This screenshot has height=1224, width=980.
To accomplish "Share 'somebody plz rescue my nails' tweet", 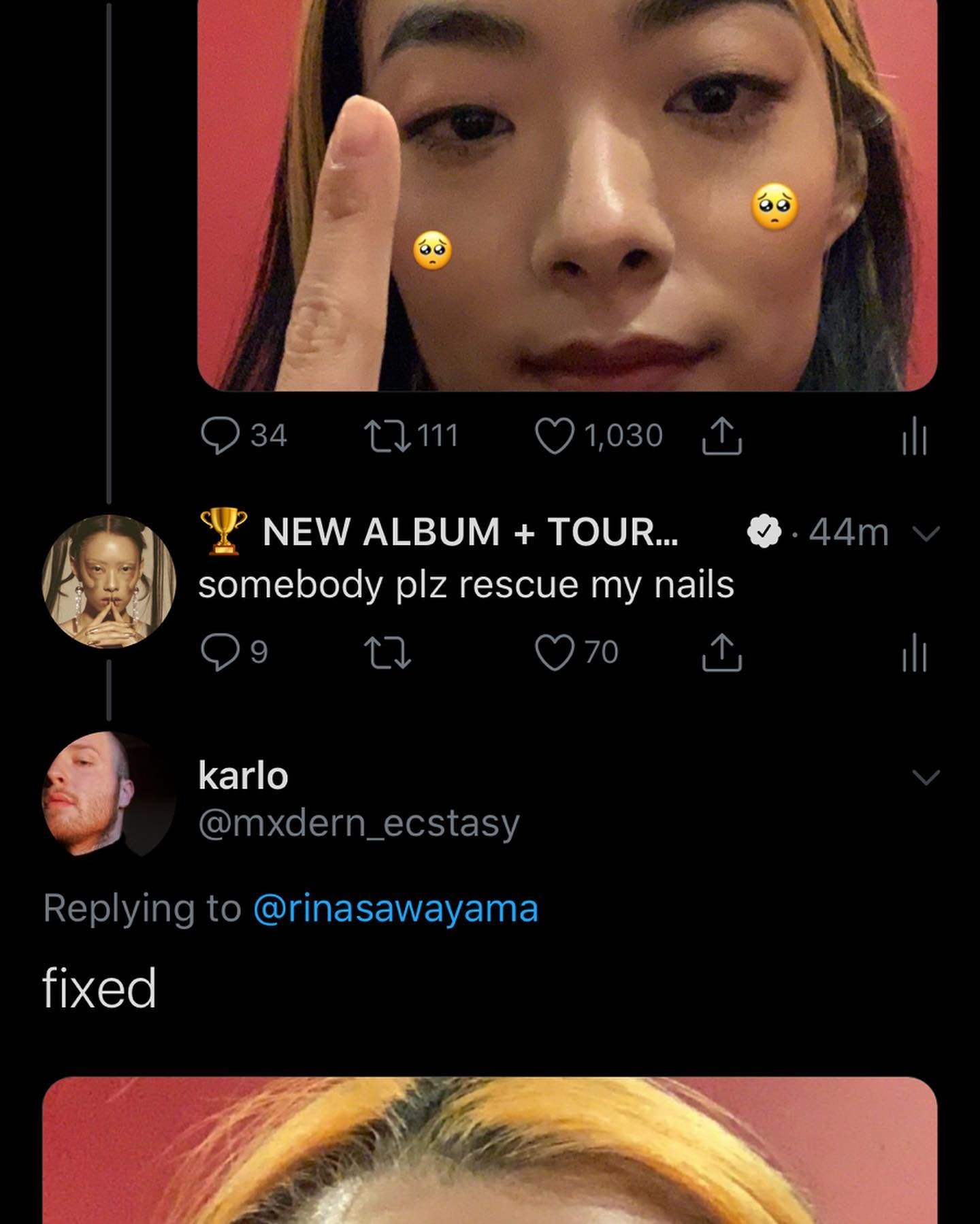I will 721,652.
